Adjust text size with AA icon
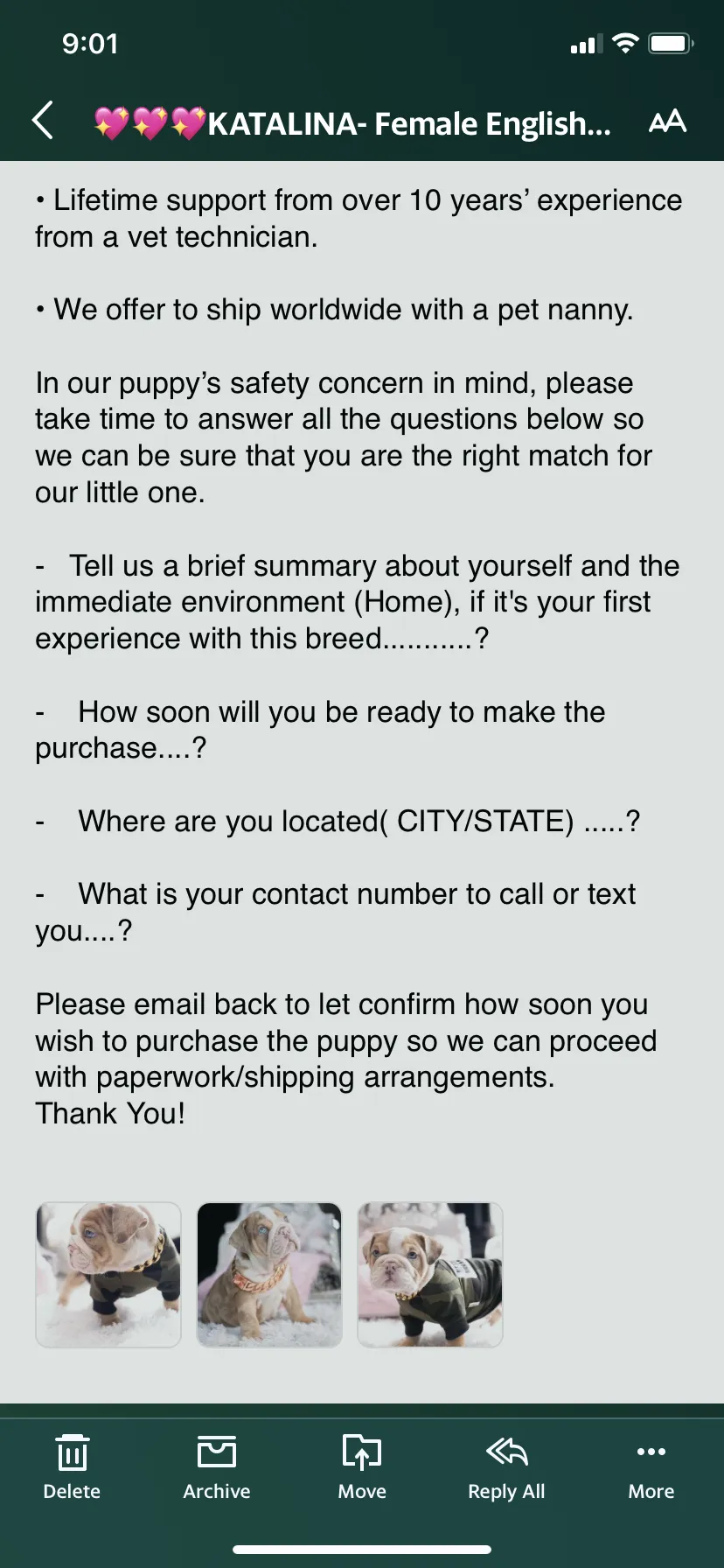The image size is (724, 1568). (667, 122)
